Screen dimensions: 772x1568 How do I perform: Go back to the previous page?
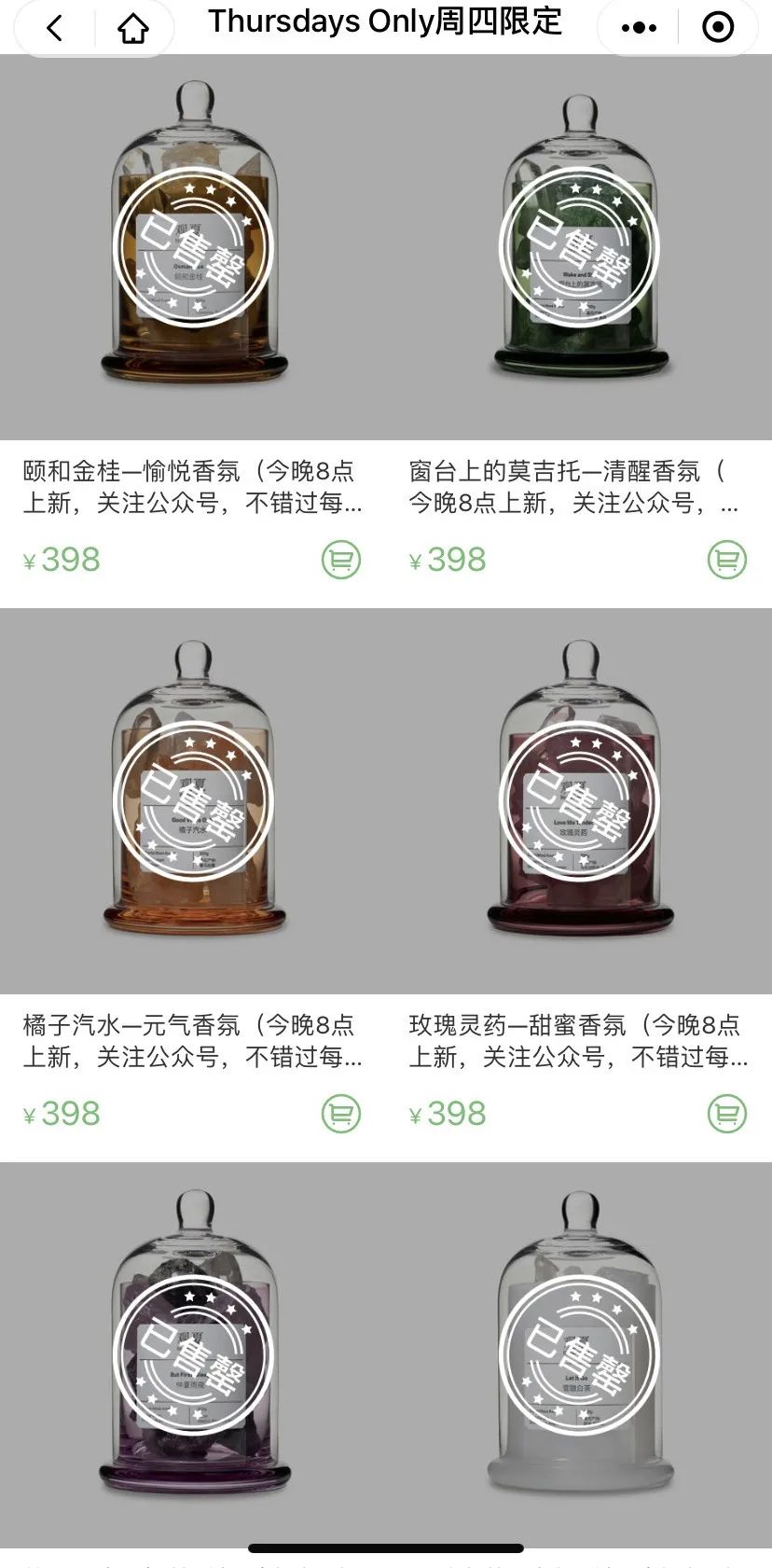pos(55,29)
